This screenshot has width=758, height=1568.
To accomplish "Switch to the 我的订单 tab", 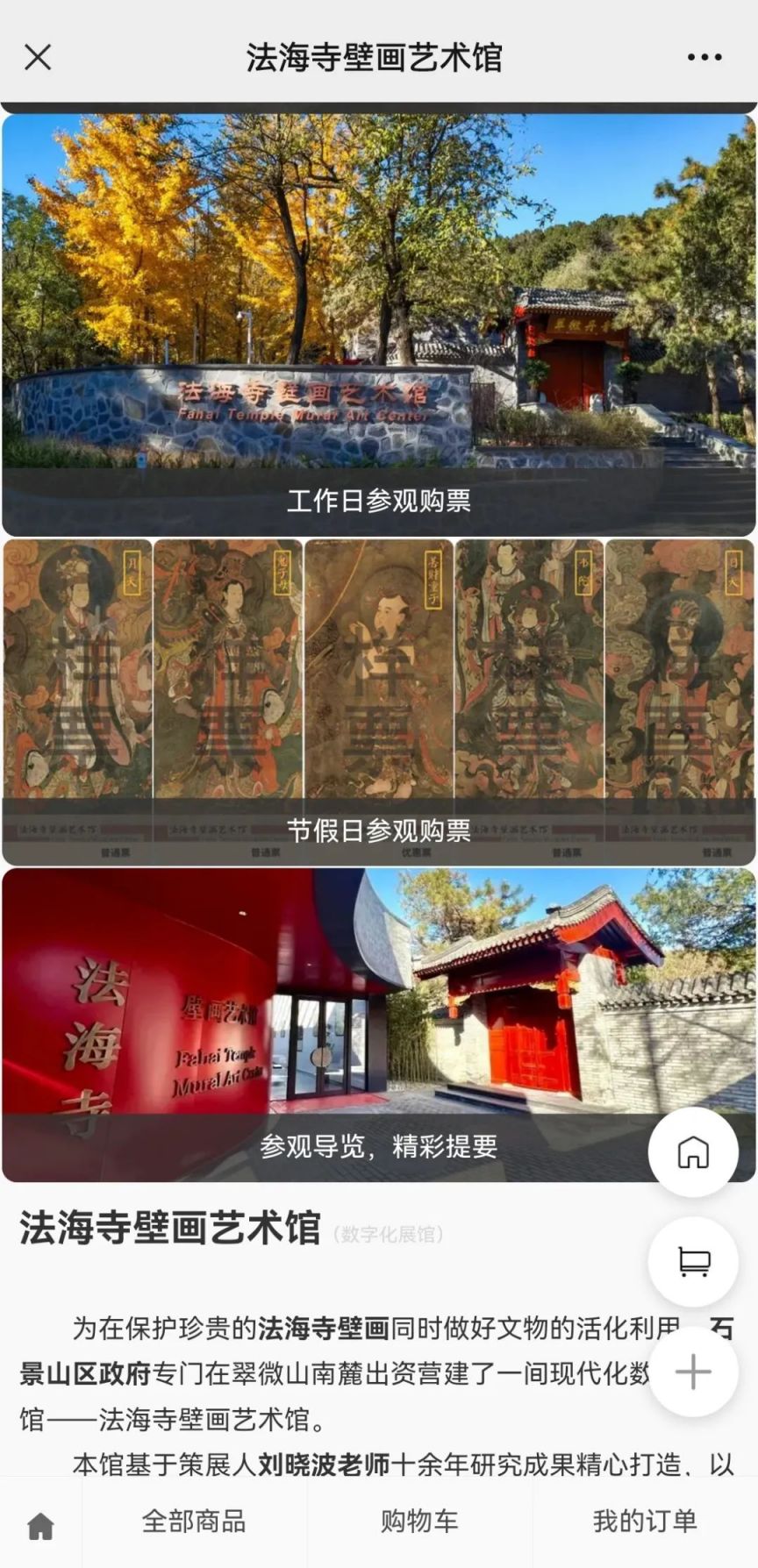I will tap(645, 1522).
